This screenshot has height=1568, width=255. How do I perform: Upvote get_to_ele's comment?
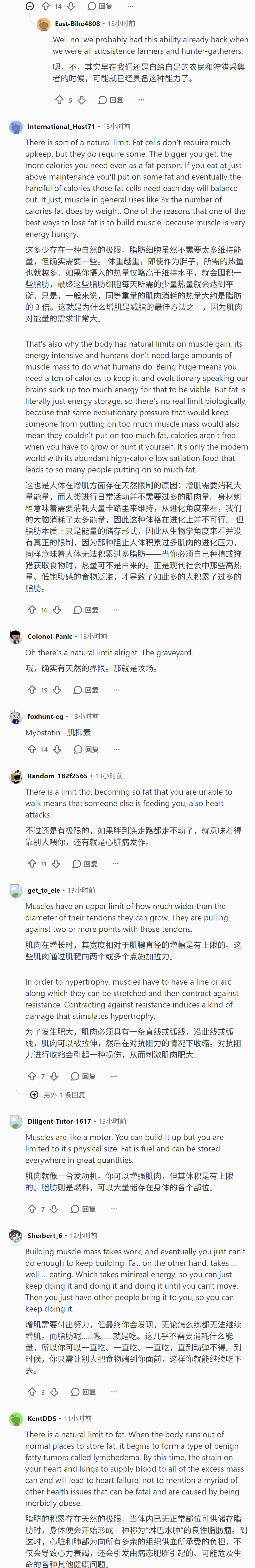(x=32, y=1076)
